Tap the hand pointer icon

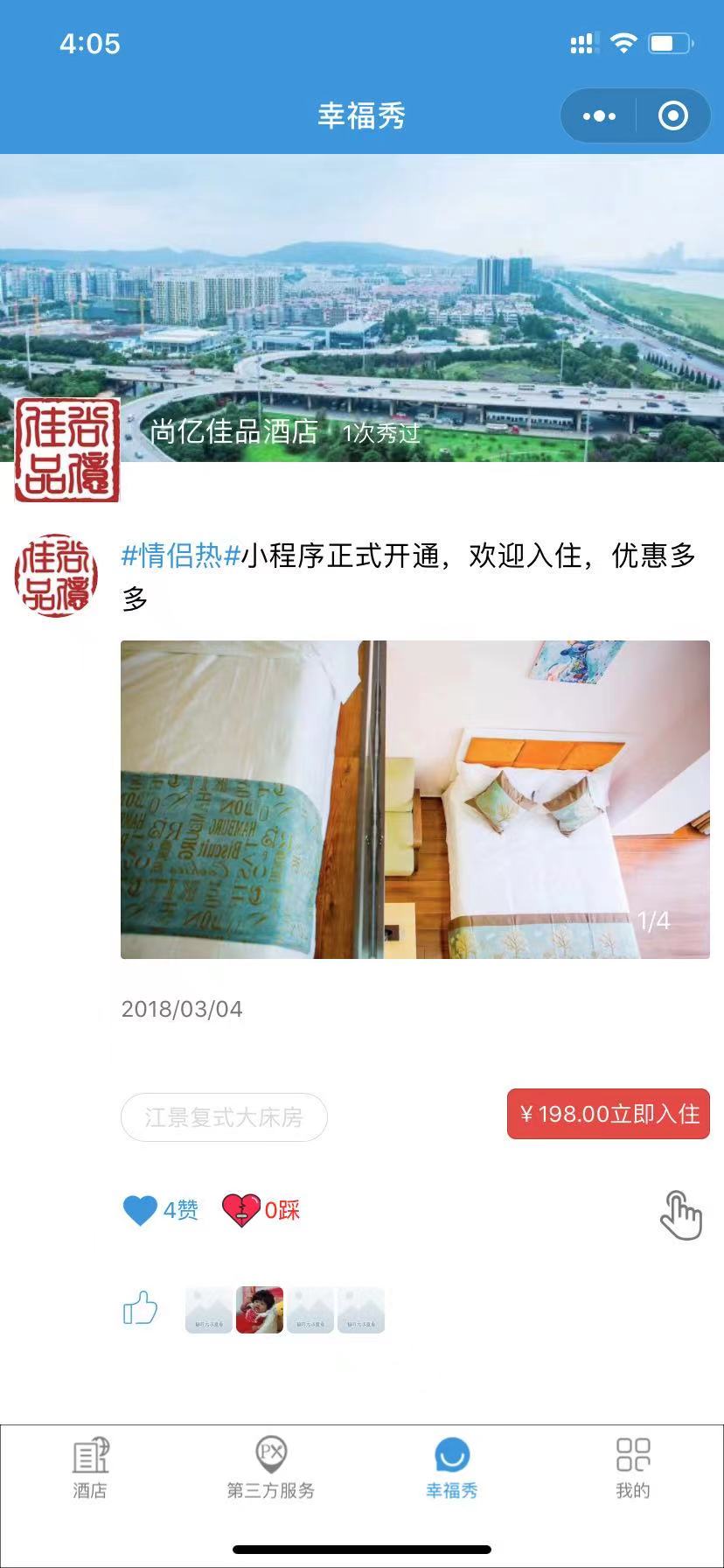(x=681, y=1215)
